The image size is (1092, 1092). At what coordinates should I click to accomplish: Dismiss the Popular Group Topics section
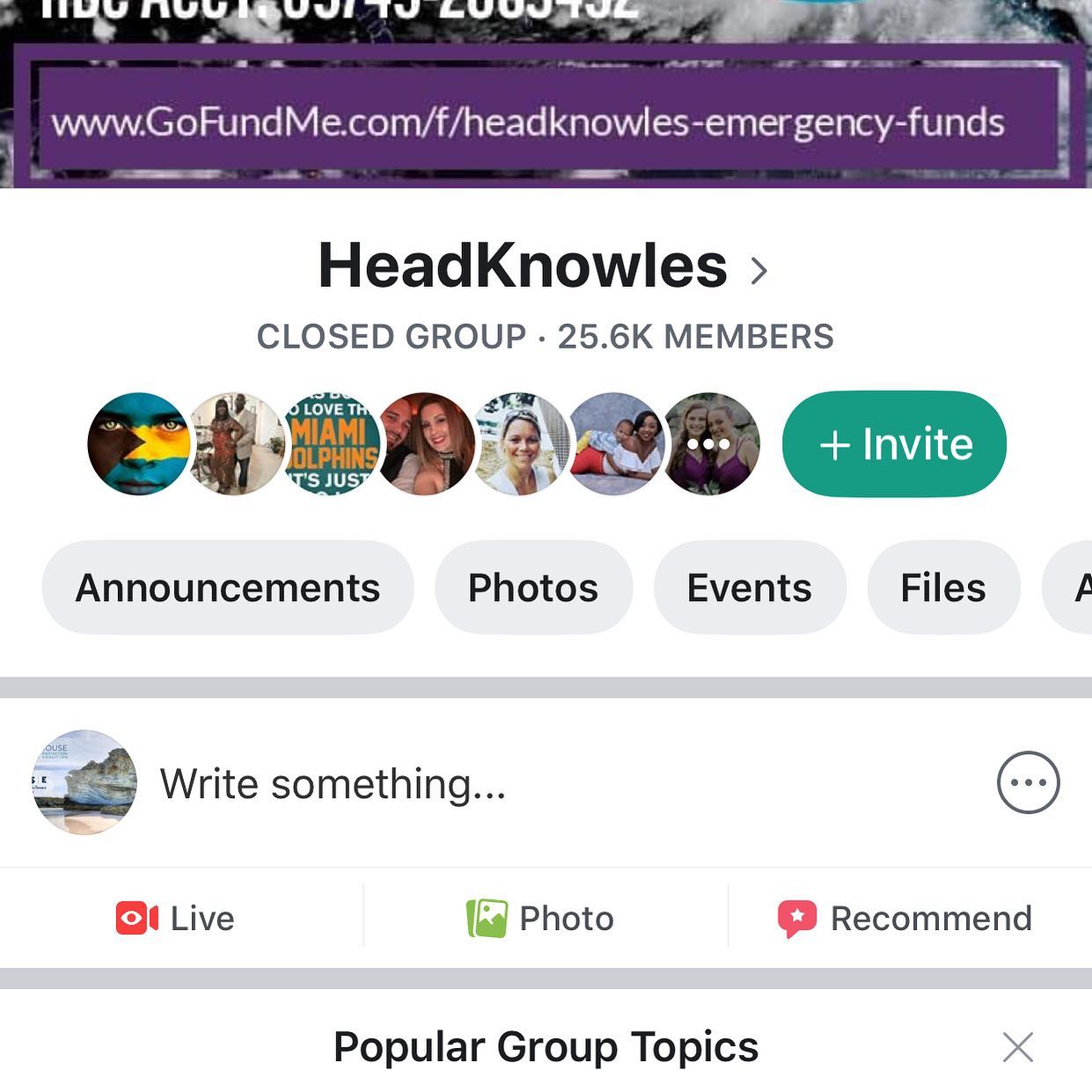point(1017,1047)
